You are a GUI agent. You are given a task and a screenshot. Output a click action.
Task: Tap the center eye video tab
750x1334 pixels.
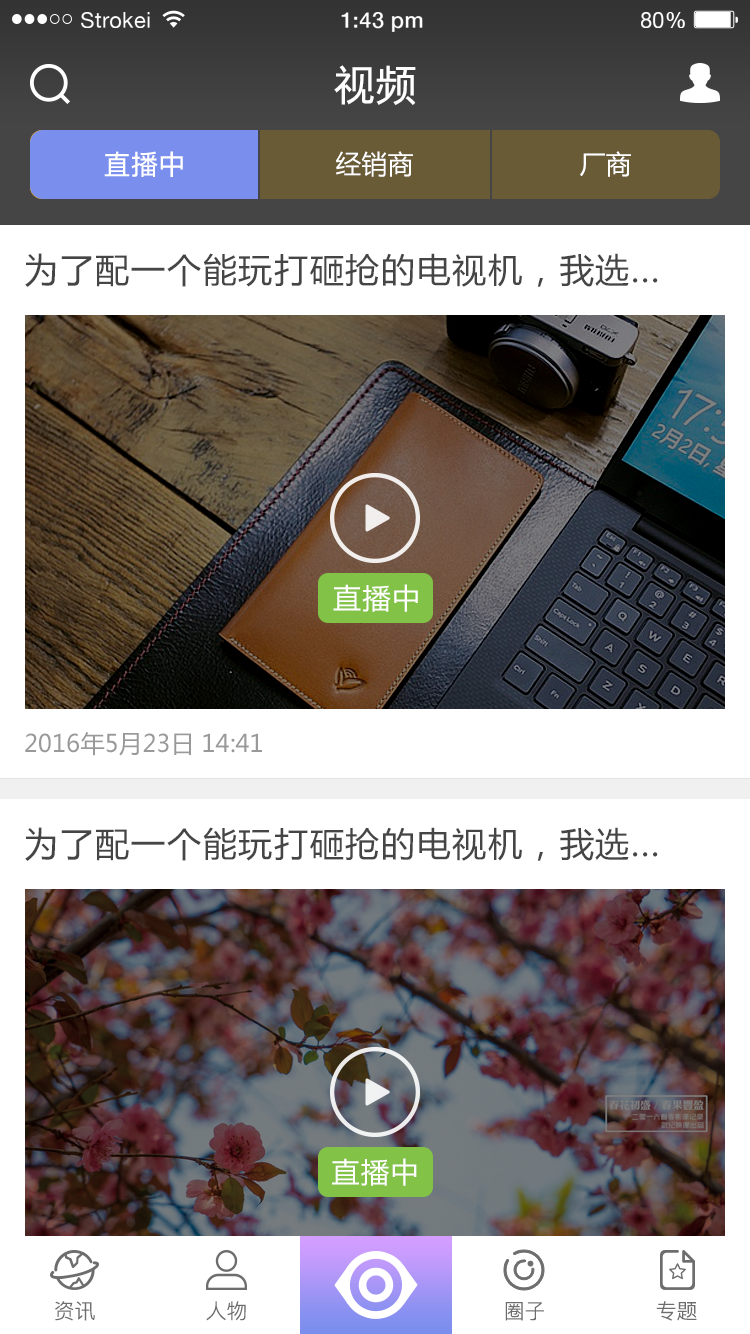375,1285
